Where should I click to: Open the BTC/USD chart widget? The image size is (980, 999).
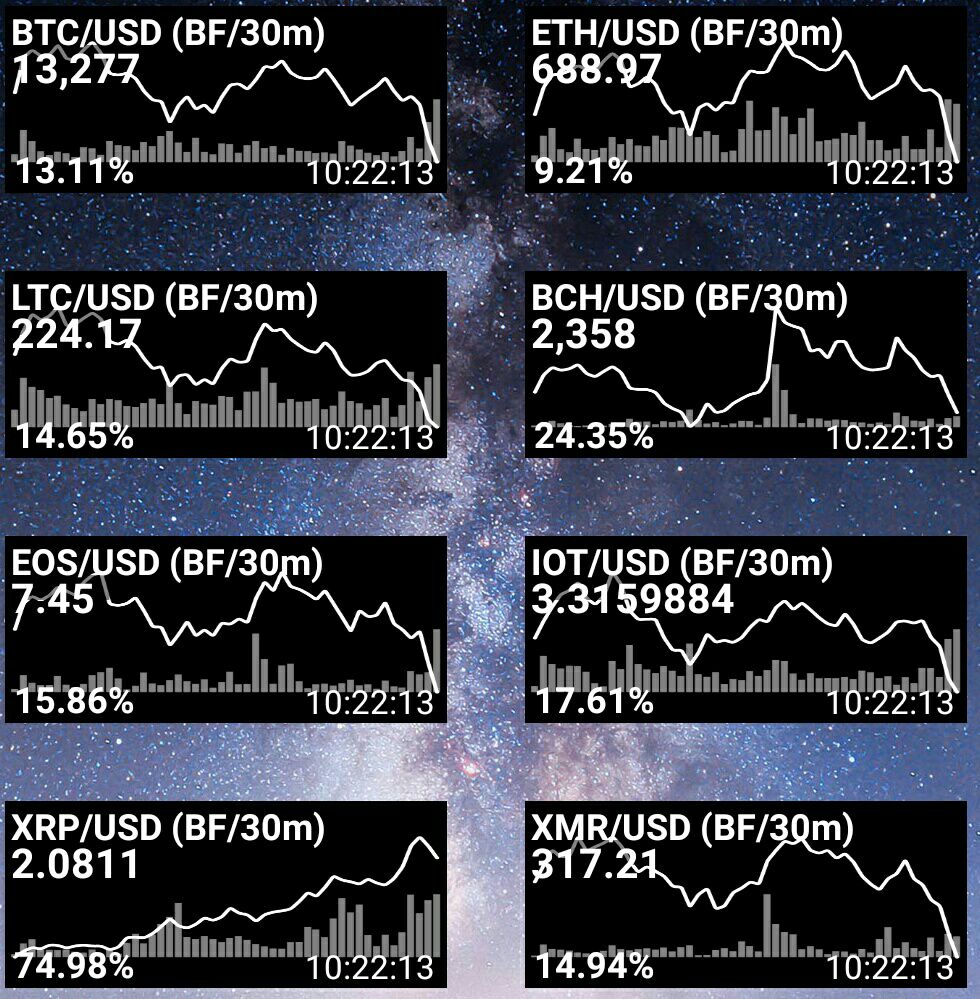pos(226,99)
